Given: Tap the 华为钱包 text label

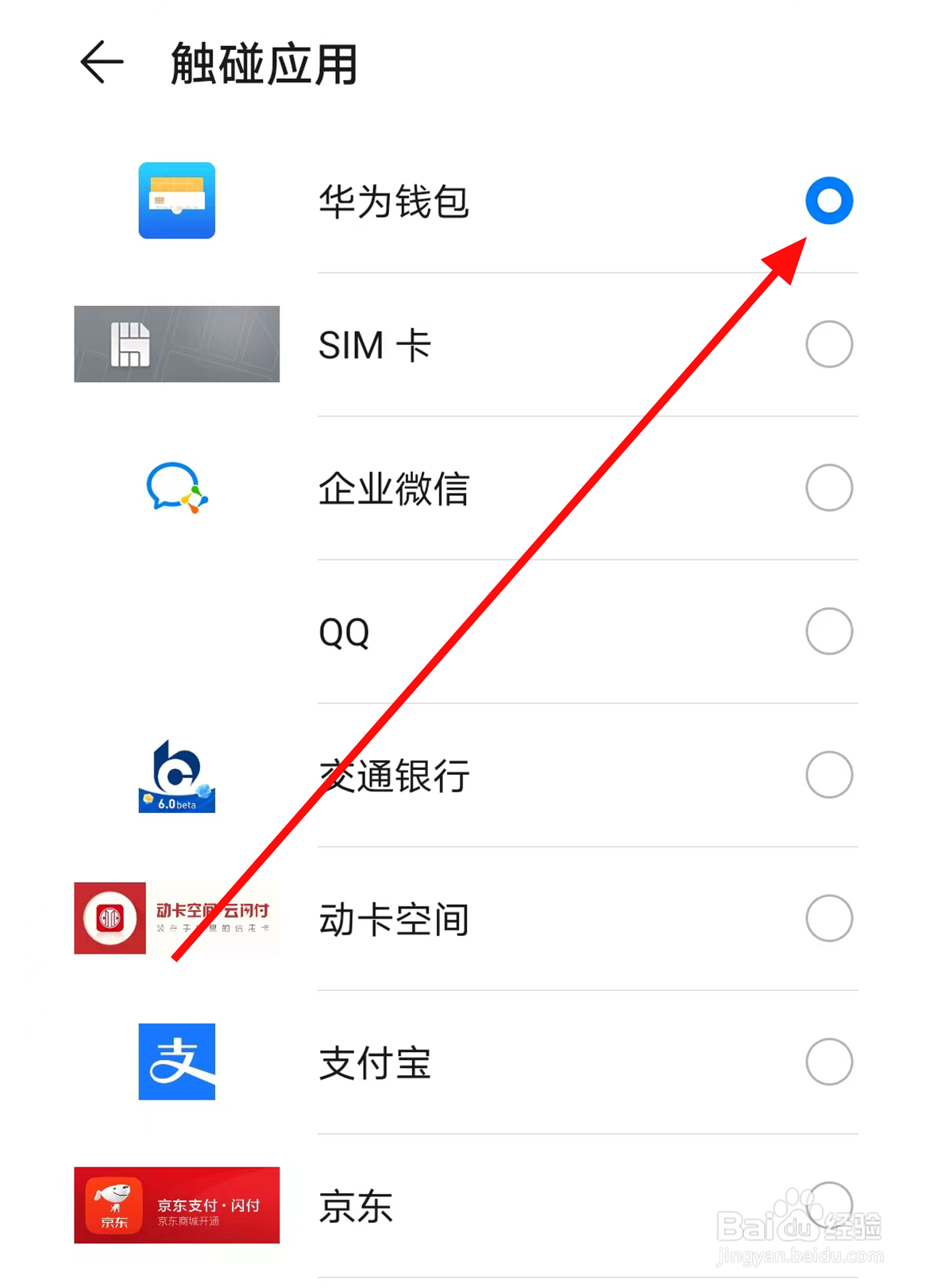Looking at the screenshot, I should [x=395, y=203].
